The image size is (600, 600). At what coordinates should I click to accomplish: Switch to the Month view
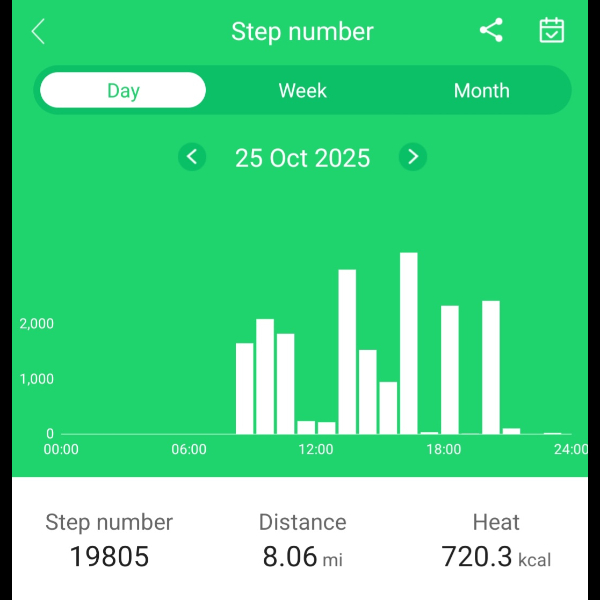pyautogui.click(x=481, y=91)
